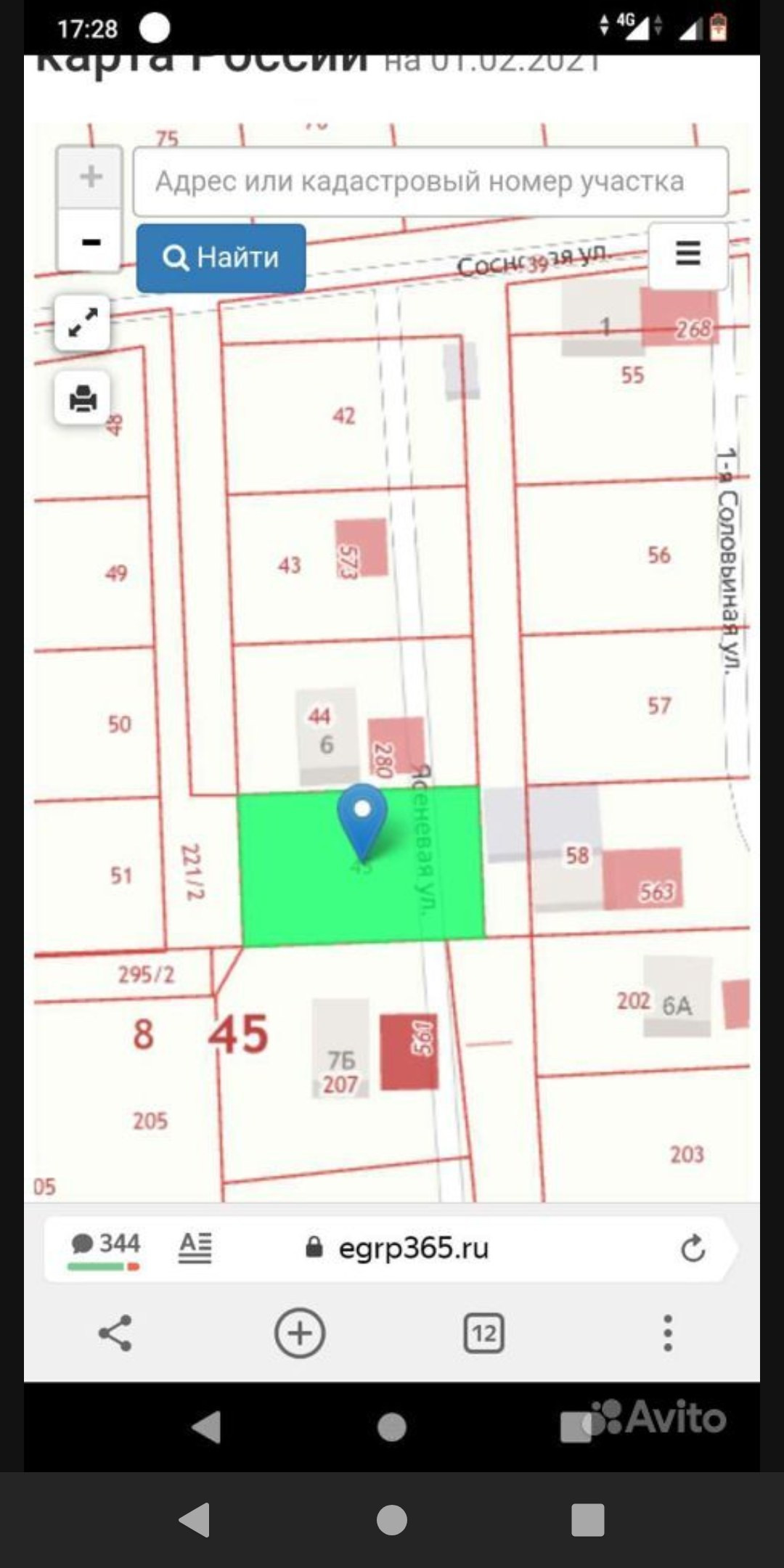Go back using the system back button

195,1520
